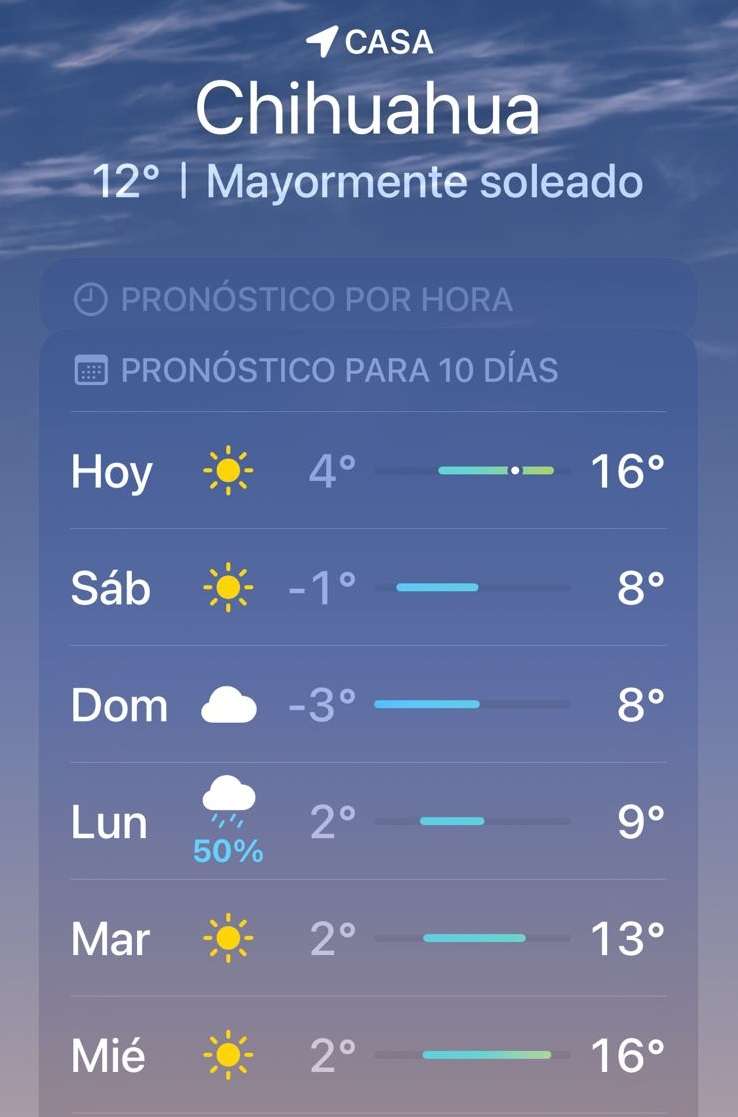This screenshot has width=738, height=1117.
Task: Show details for Mar forecast
Action: 368,939
